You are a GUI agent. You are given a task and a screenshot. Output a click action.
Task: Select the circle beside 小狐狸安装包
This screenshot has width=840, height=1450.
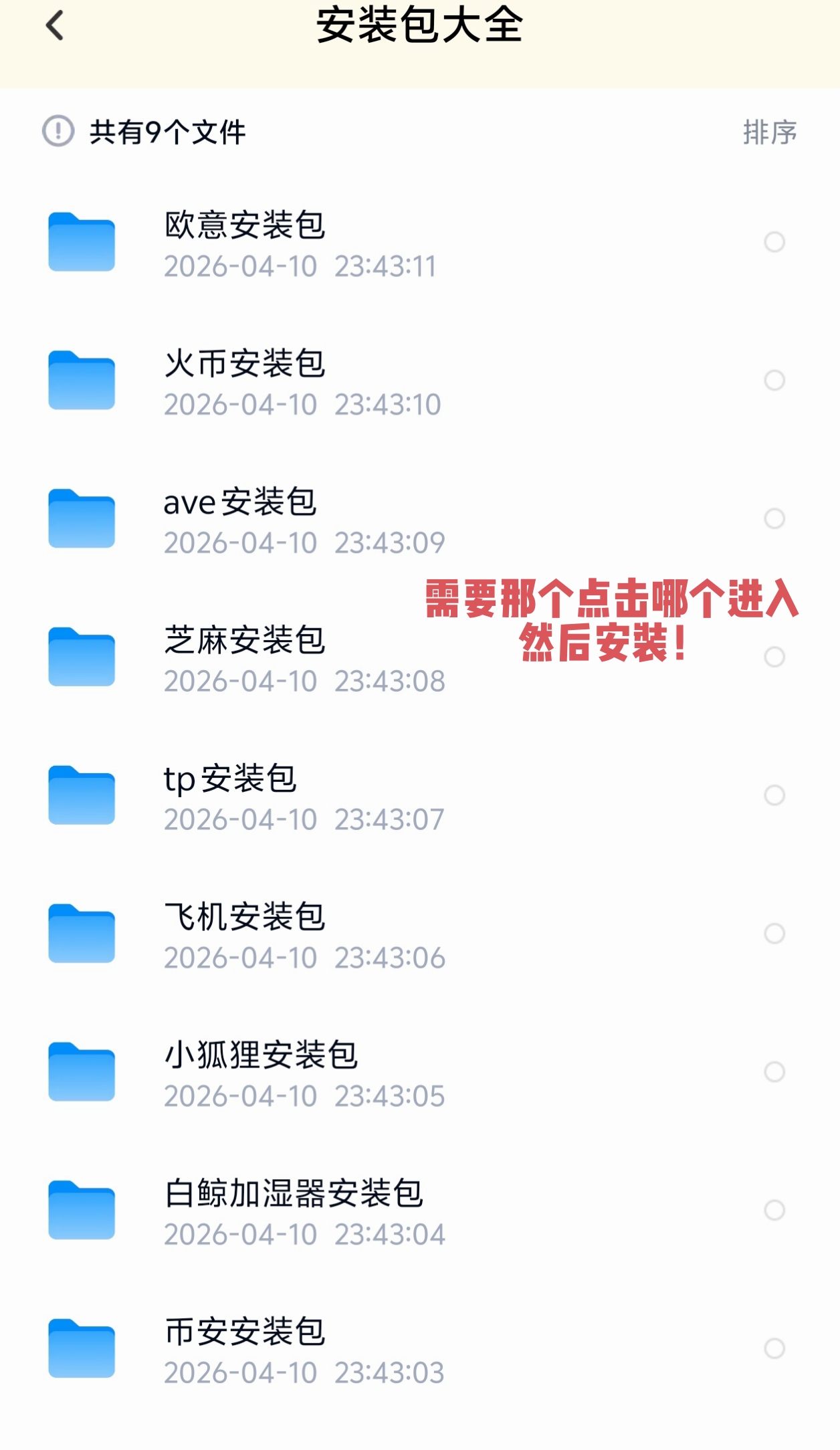pyautogui.click(x=774, y=1072)
